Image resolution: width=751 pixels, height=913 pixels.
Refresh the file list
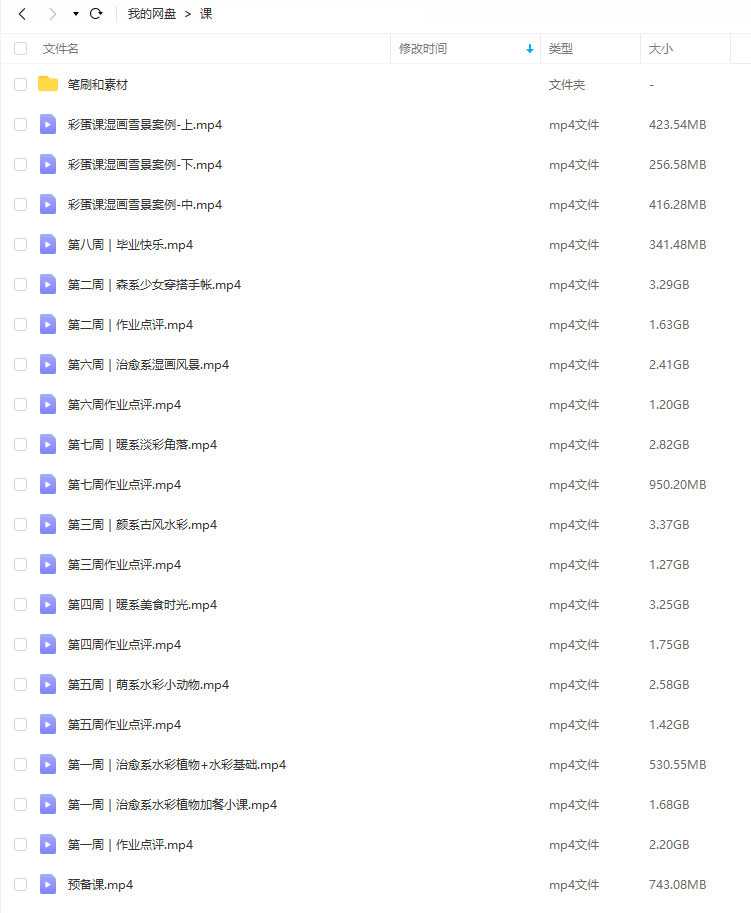coord(96,14)
